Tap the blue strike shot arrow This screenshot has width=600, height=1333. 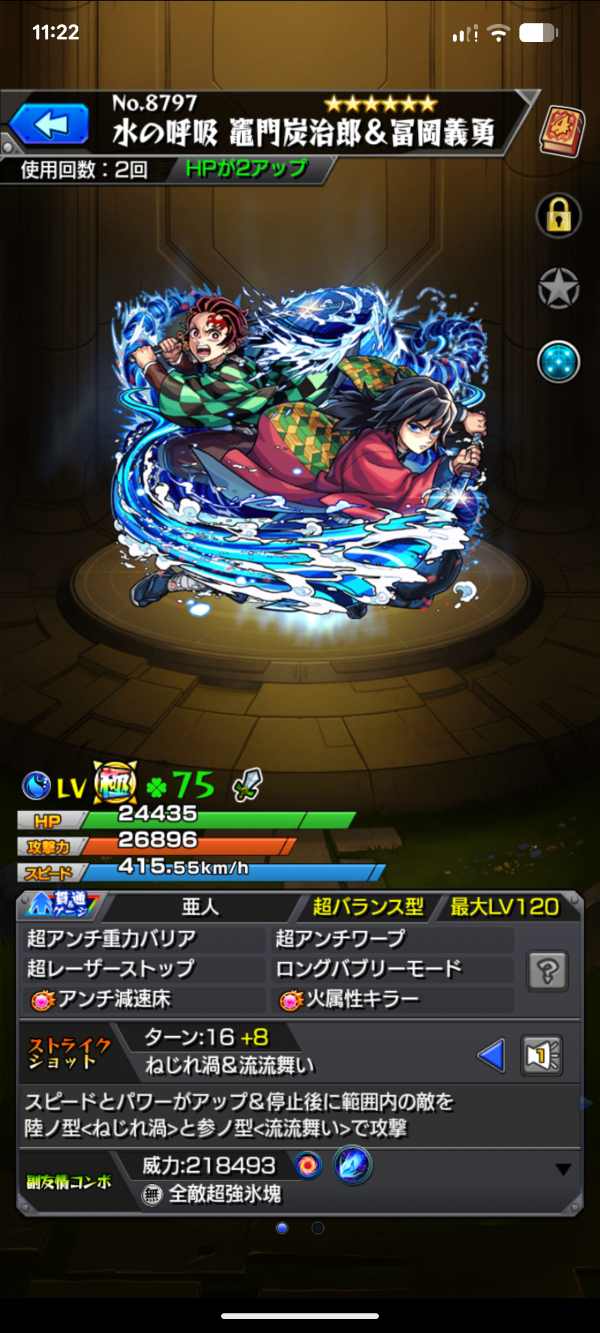(x=491, y=1055)
